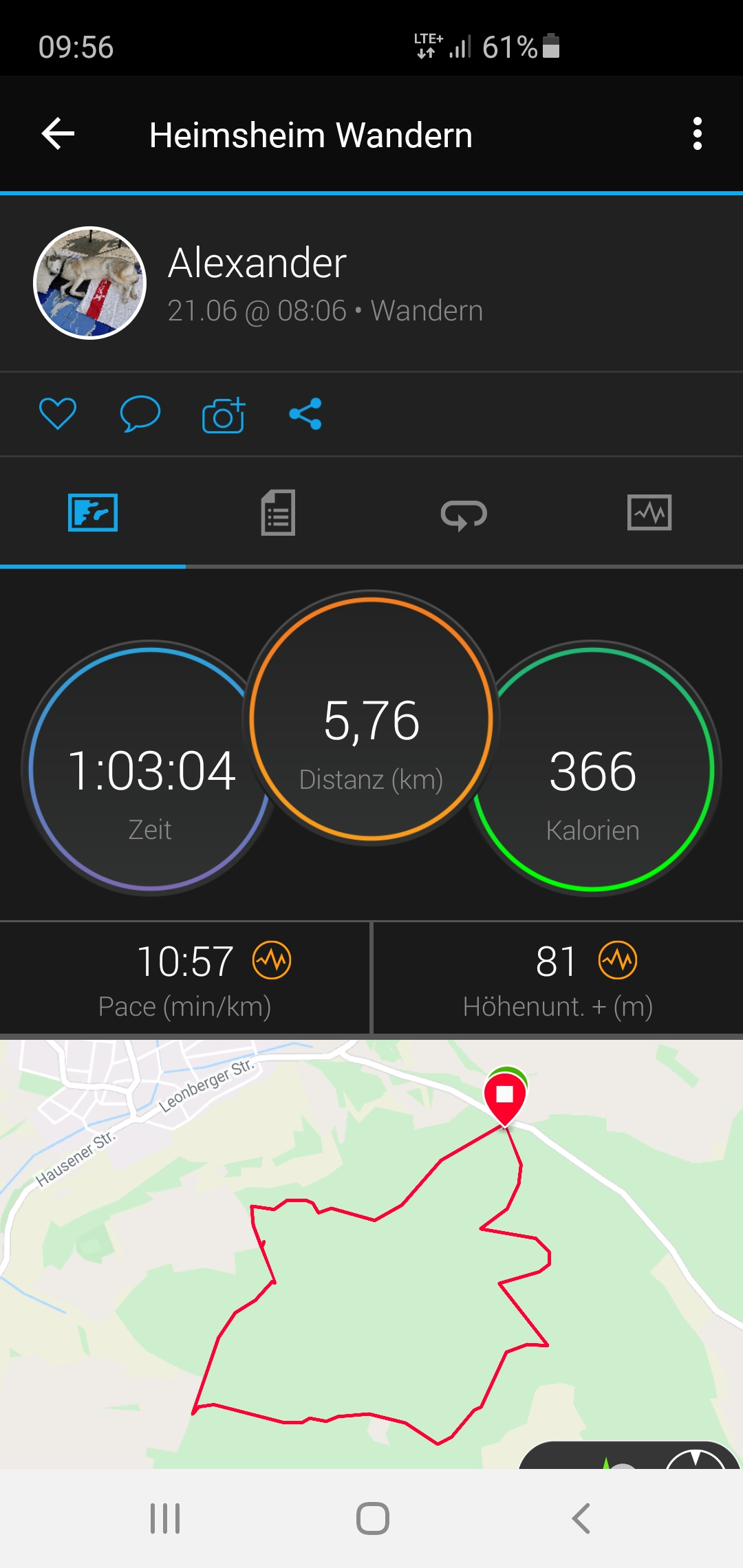Open the elevation insight icon next to 81
743x1568 pixels.
[x=618, y=960]
